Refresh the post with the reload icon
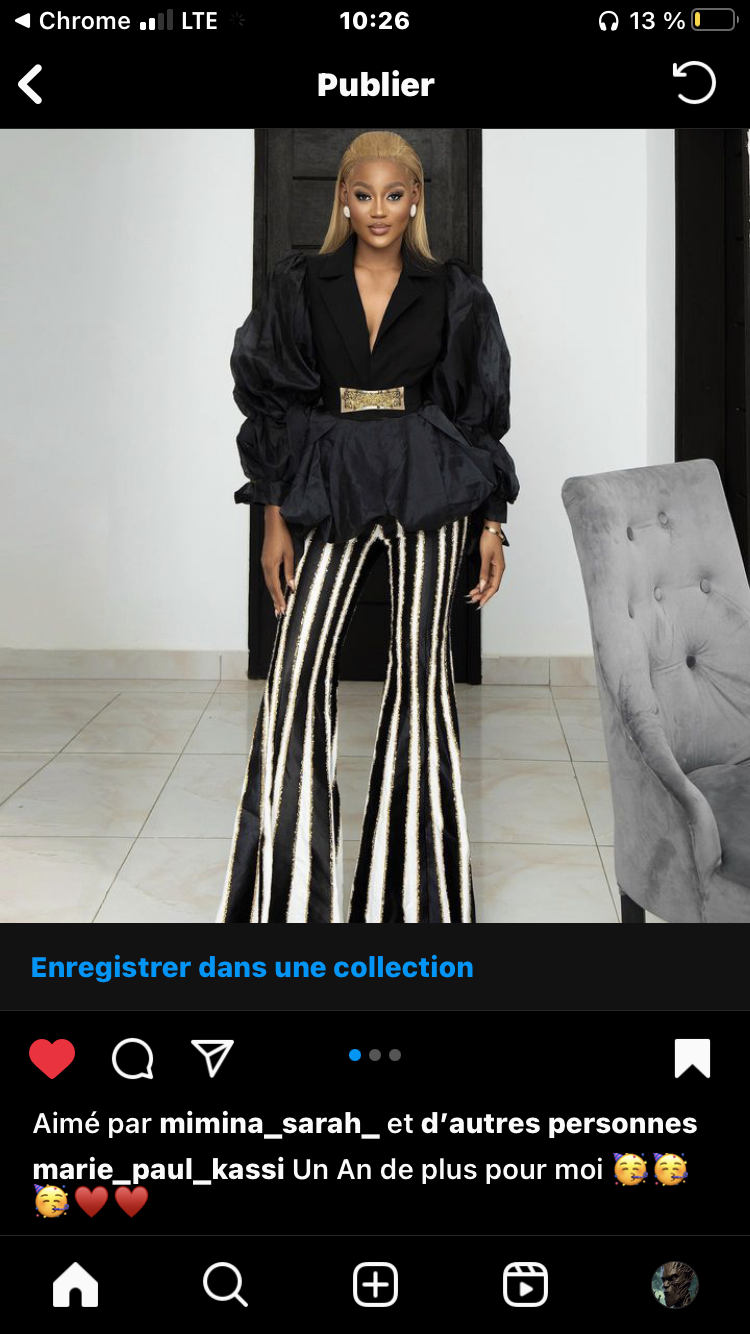The image size is (750, 1334). click(694, 83)
